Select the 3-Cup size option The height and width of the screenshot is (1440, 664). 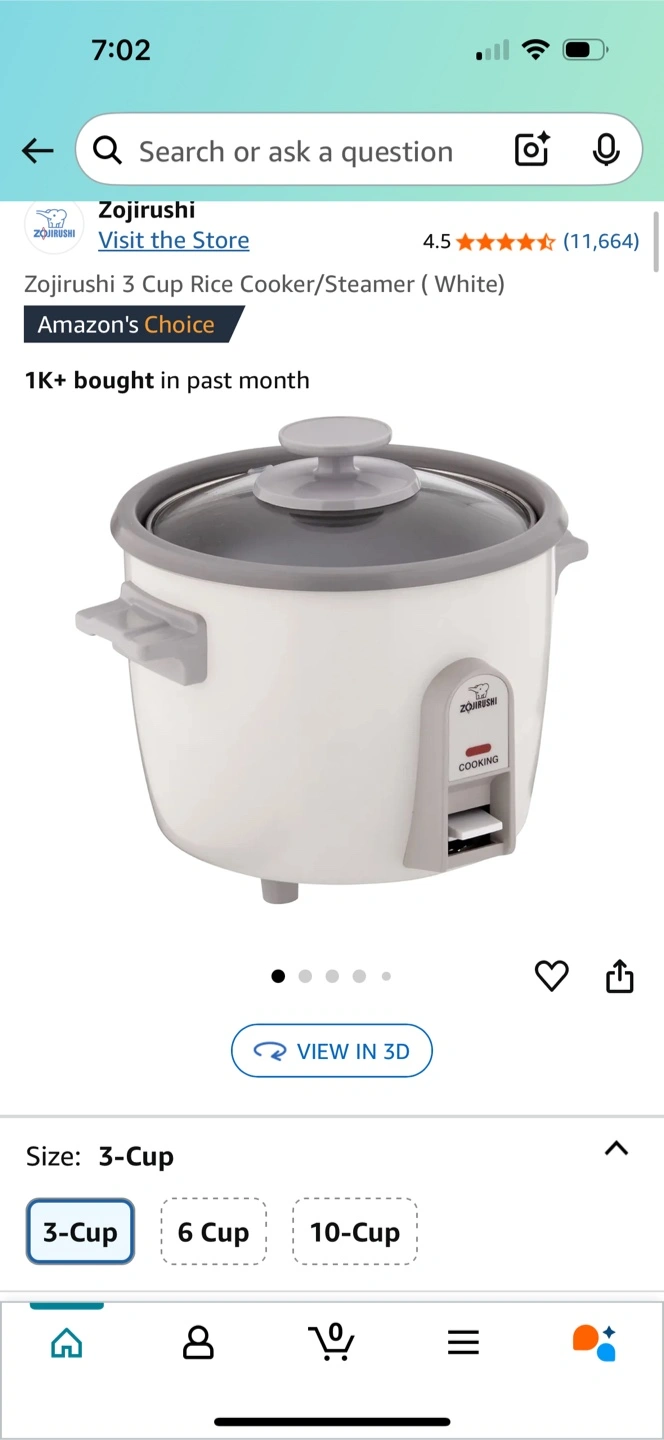[80, 1232]
